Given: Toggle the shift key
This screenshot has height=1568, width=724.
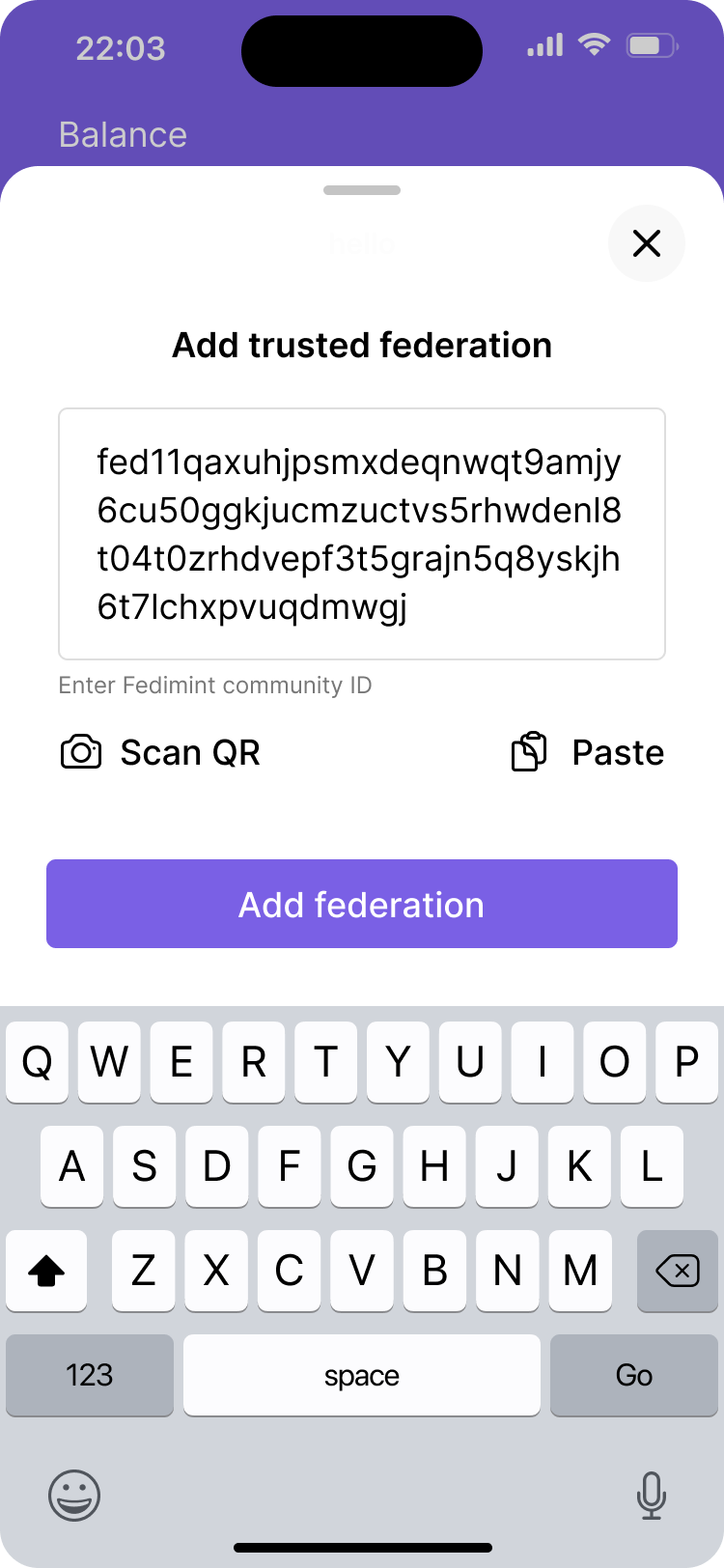Looking at the screenshot, I should pyautogui.click(x=46, y=1271).
